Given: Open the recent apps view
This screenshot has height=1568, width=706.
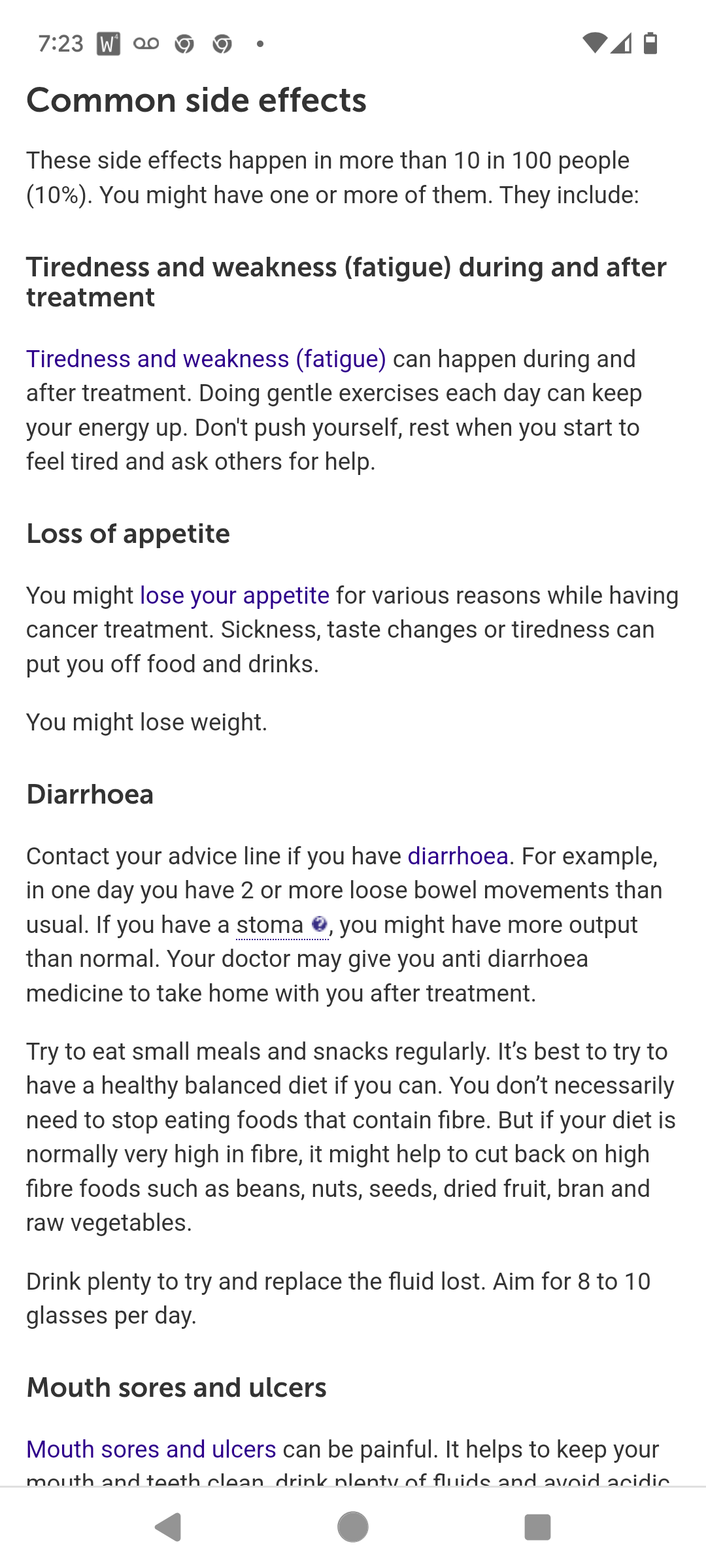Looking at the screenshot, I should point(537,1527).
